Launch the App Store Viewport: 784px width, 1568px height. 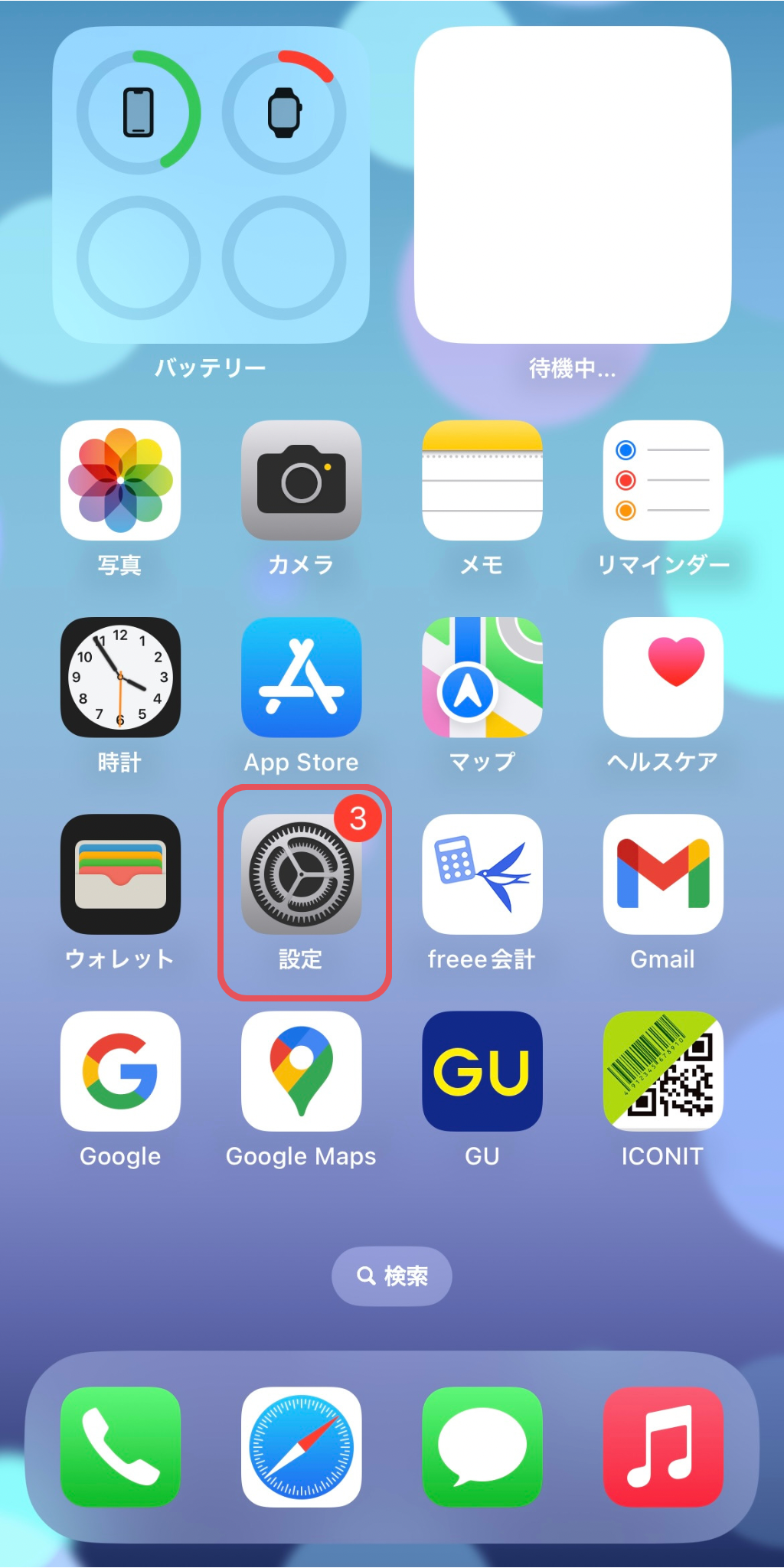point(302,678)
